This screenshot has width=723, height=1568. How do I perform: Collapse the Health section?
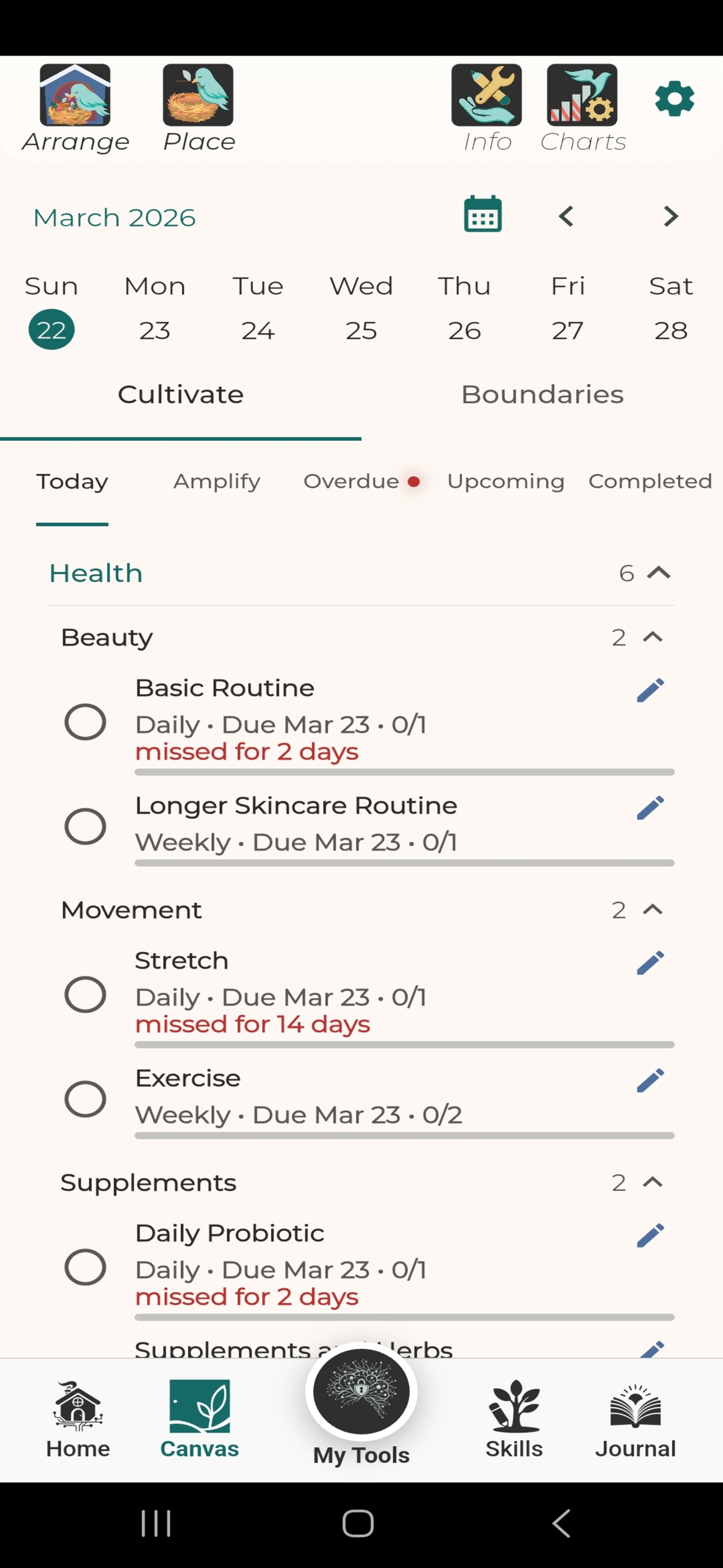pos(659,572)
